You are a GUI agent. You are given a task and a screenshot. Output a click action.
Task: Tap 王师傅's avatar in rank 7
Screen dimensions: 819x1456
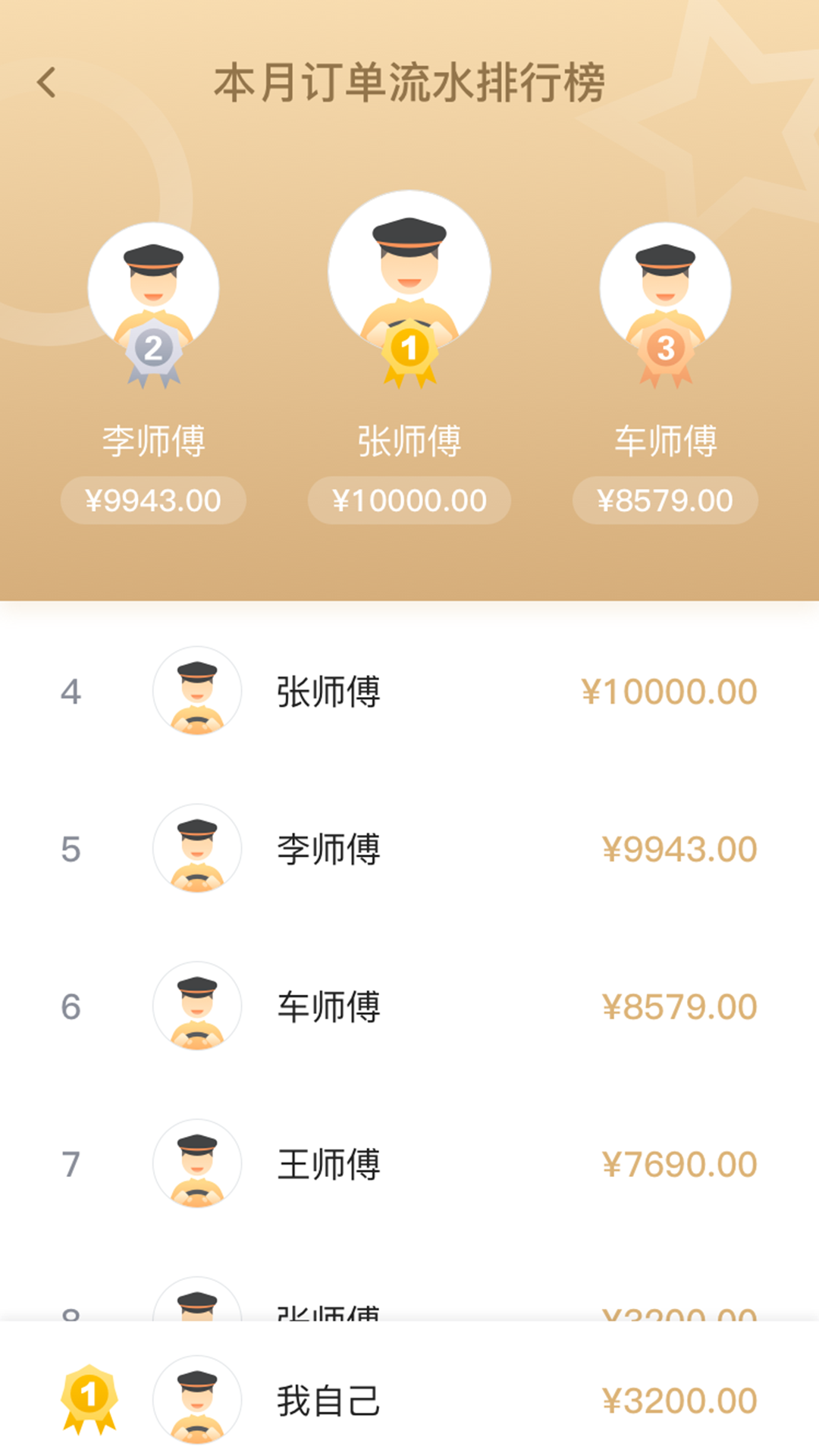point(197,1164)
